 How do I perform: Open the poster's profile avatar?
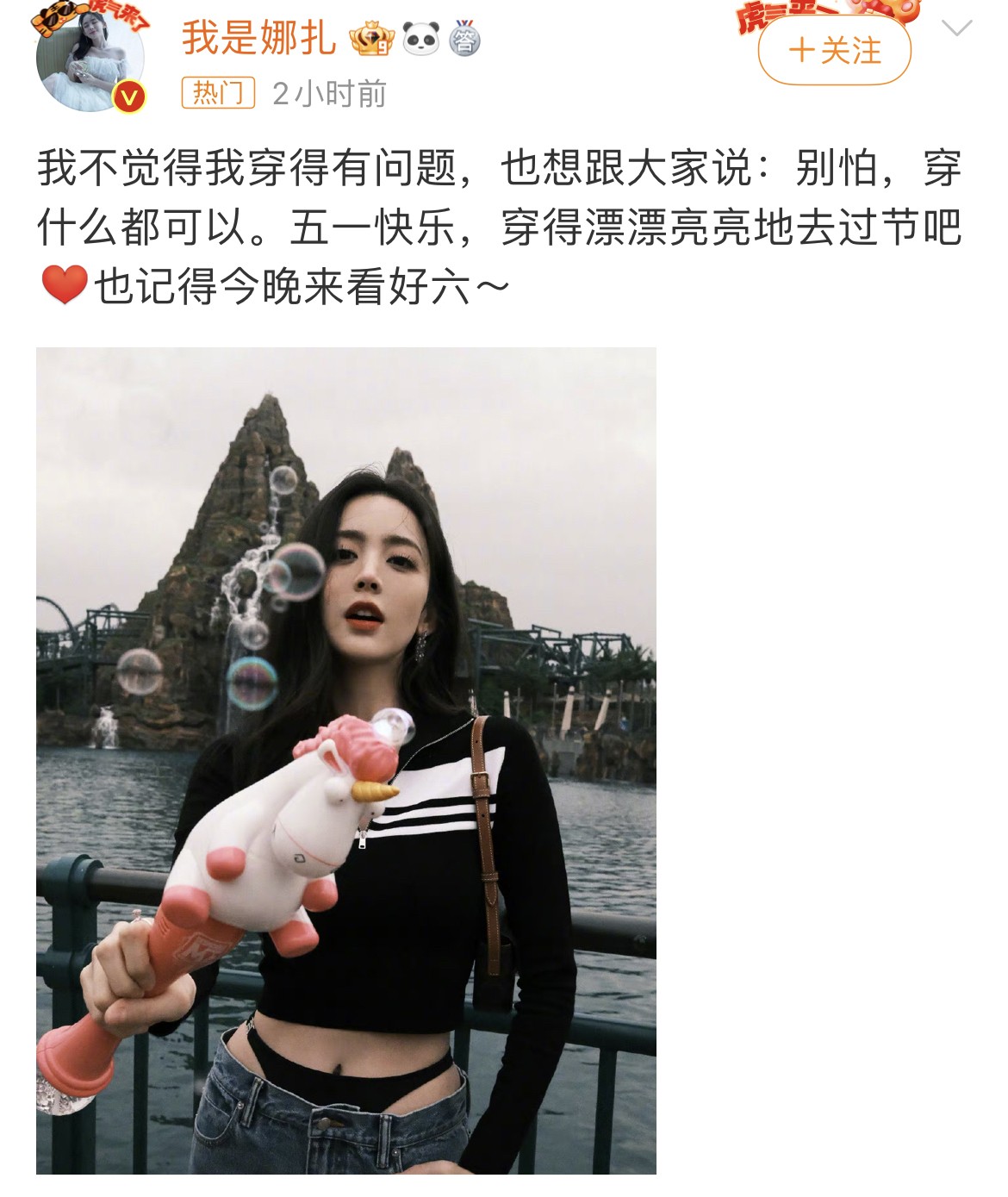pyautogui.click(x=89, y=60)
